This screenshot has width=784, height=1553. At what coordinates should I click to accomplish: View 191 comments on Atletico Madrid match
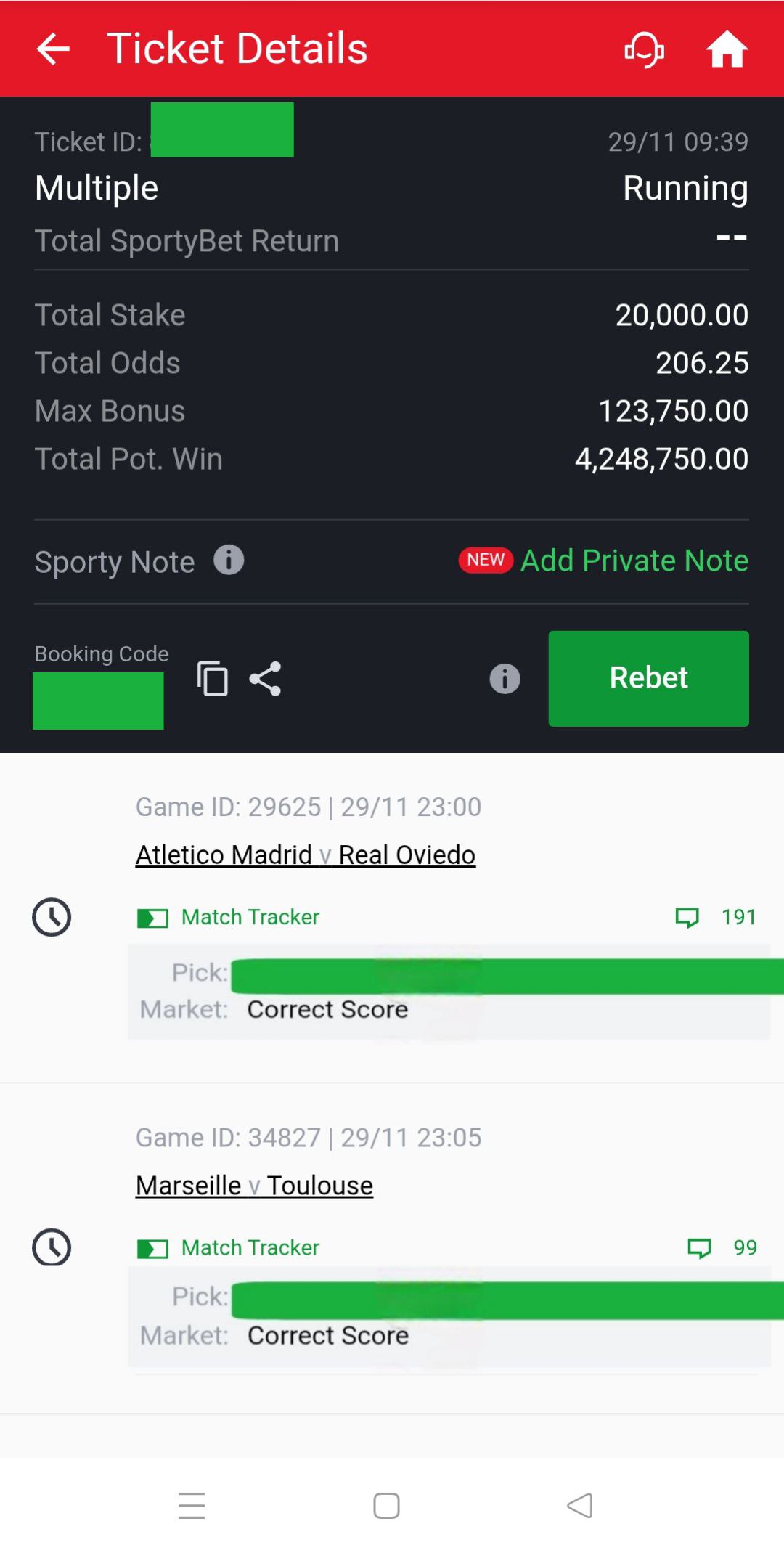(x=716, y=917)
